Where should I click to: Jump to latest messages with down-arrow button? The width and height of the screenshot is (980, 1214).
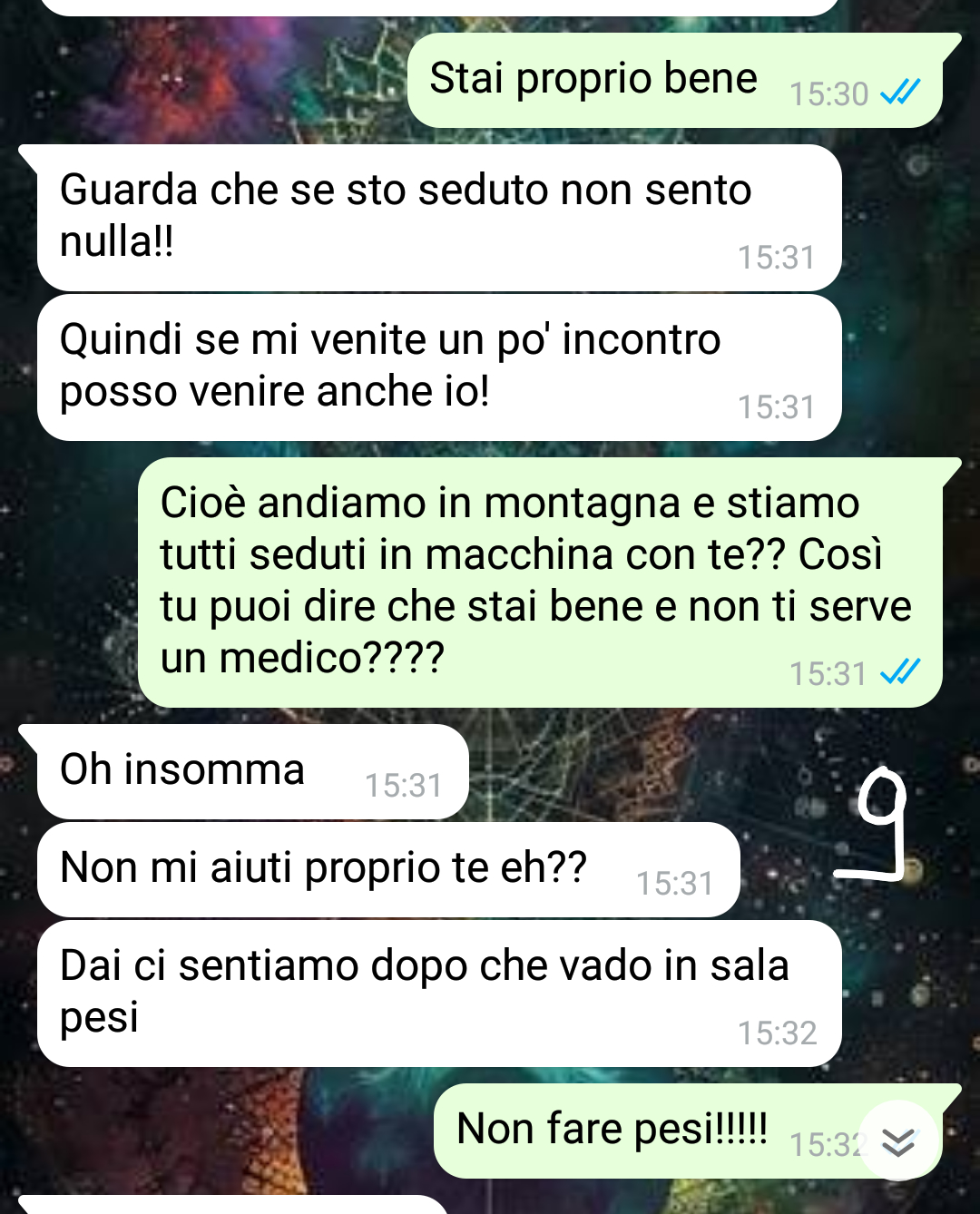click(897, 1141)
